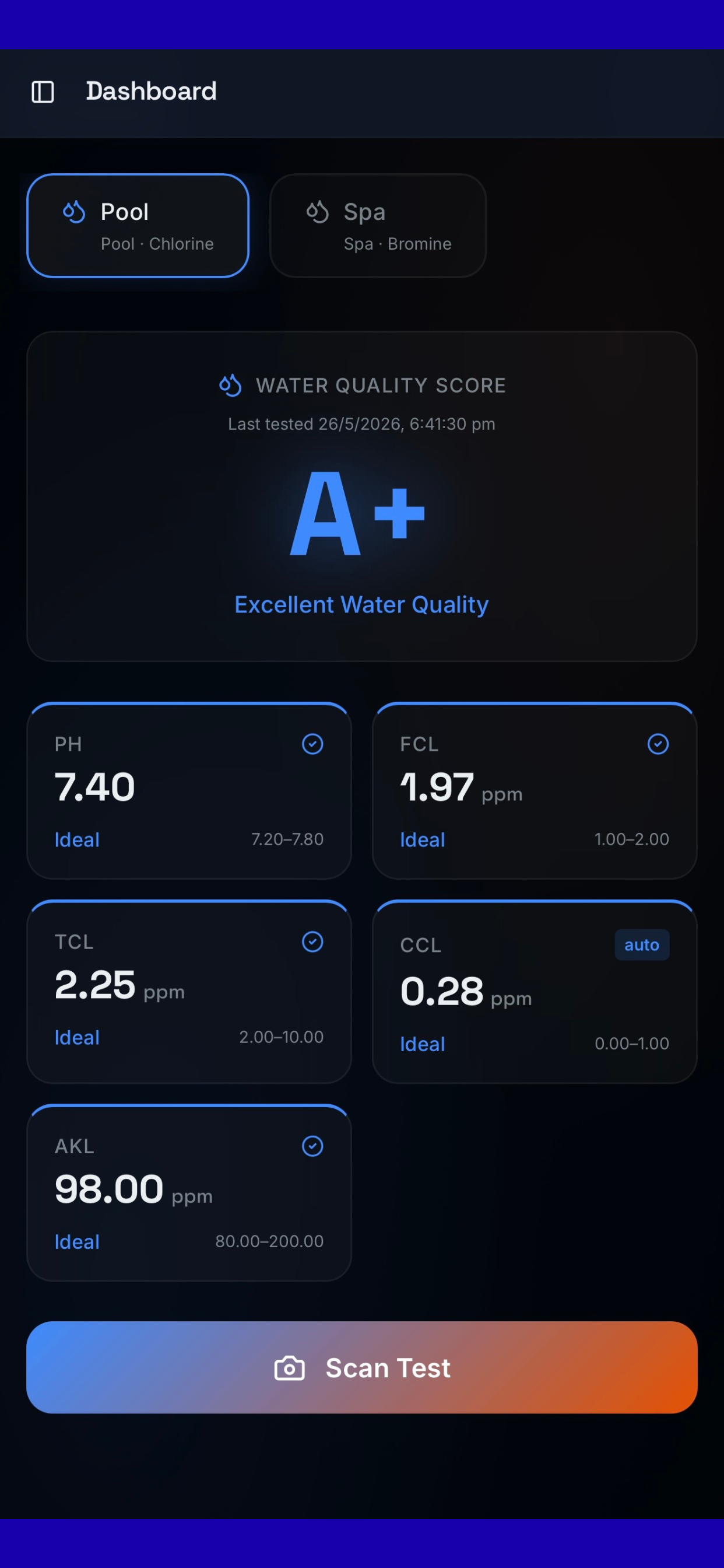Start a Scan Test
This screenshot has height=1568, width=724.
point(362,1368)
